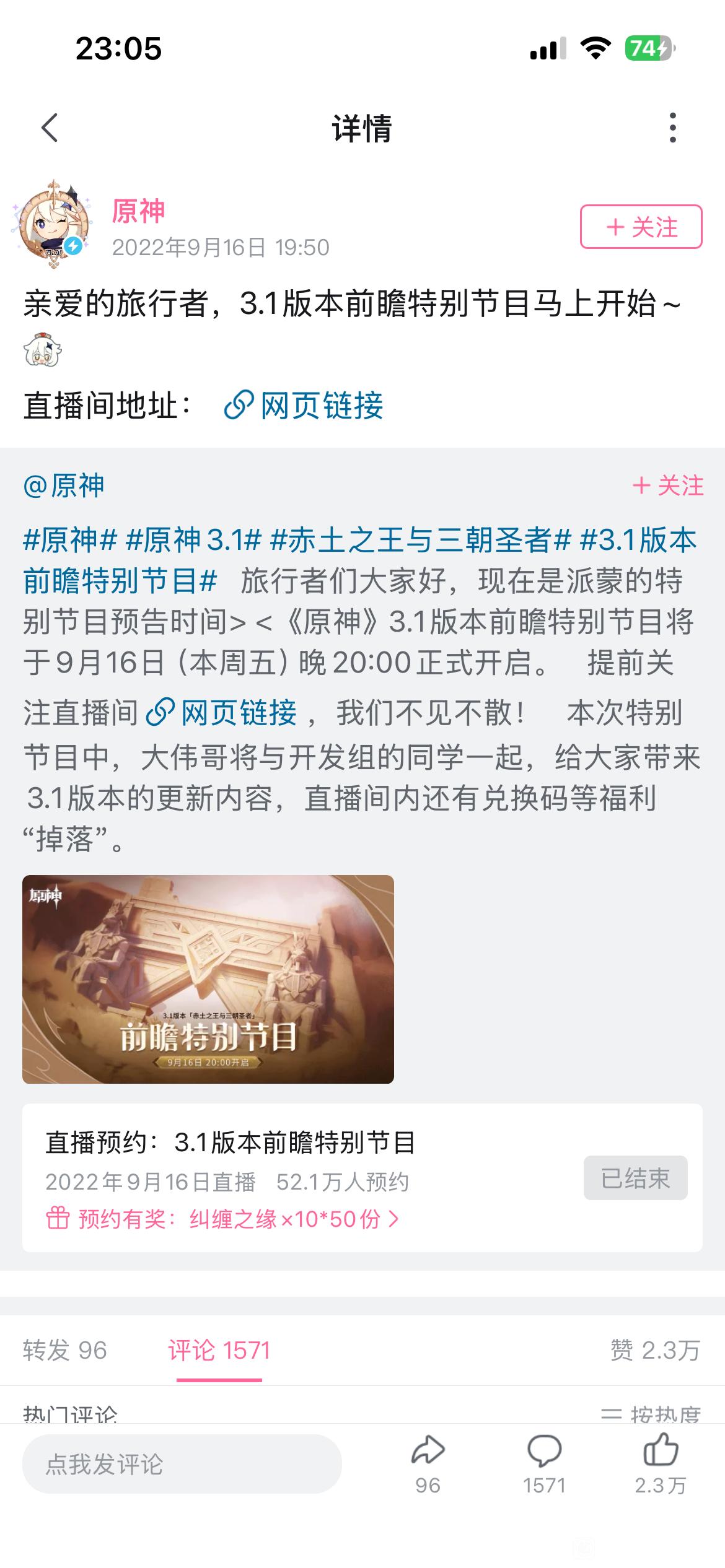The width and height of the screenshot is (725, 1568).
Task: View 预约有奖 纠缠之缘 reward details
Action: [223, 1219]
